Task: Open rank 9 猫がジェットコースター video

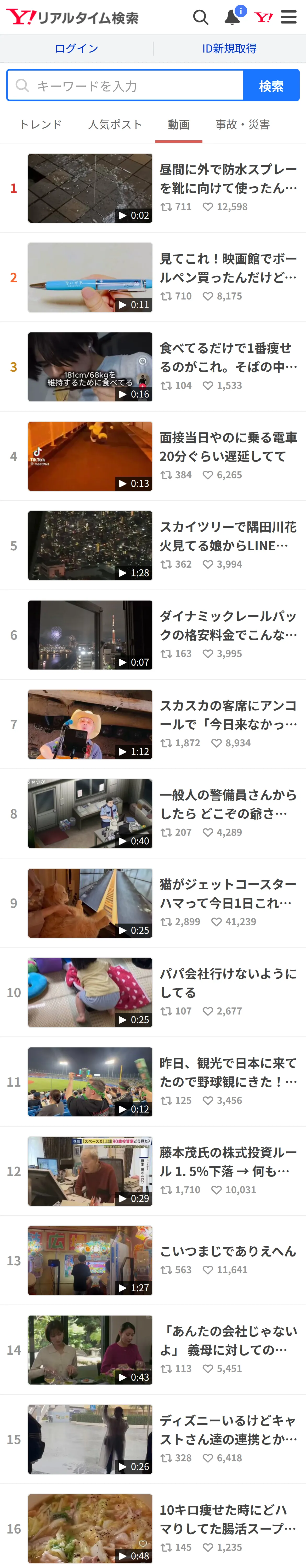Action: (x=153, y=903)
